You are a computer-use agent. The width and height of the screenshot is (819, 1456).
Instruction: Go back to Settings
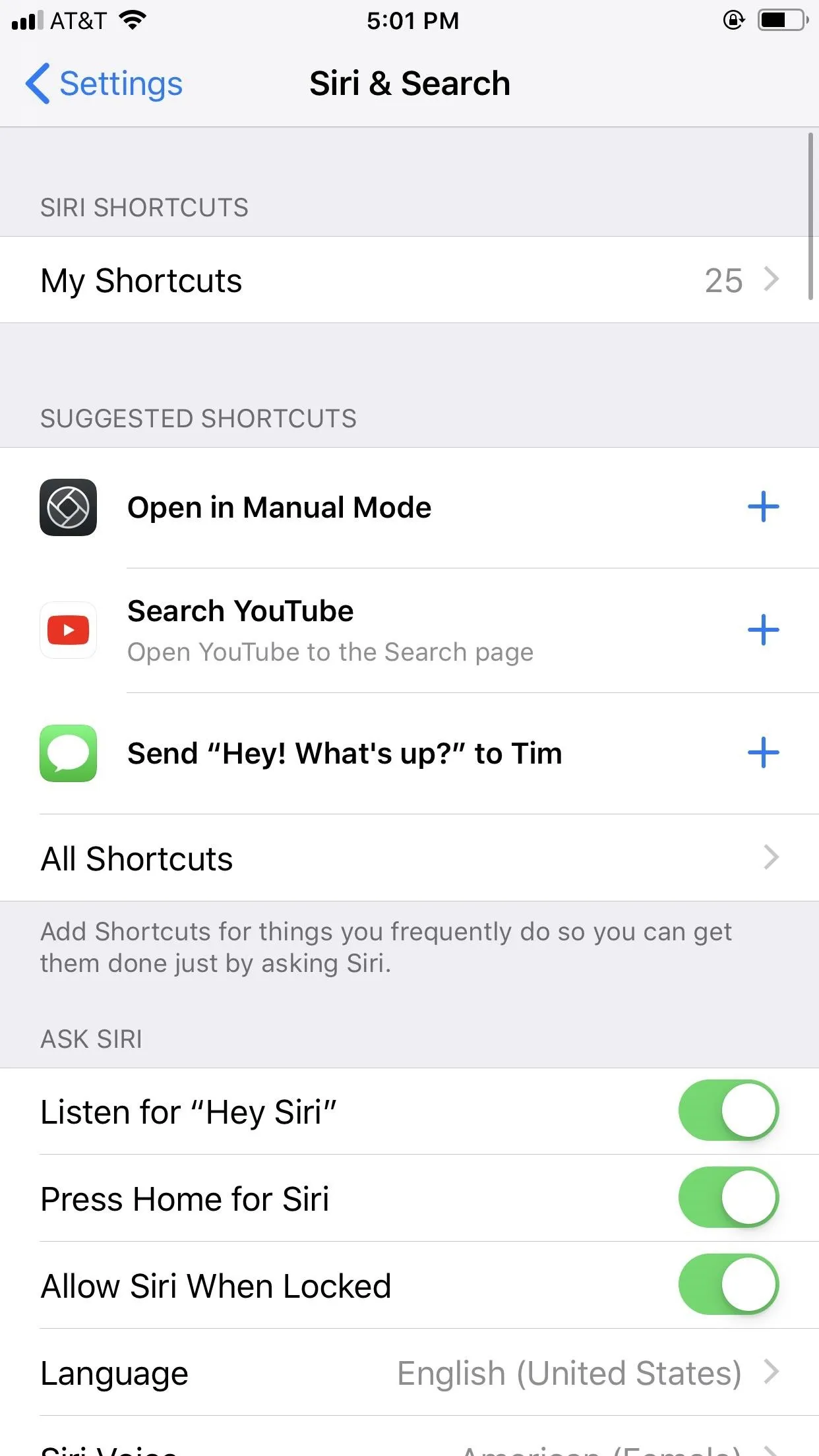(104, 84)
